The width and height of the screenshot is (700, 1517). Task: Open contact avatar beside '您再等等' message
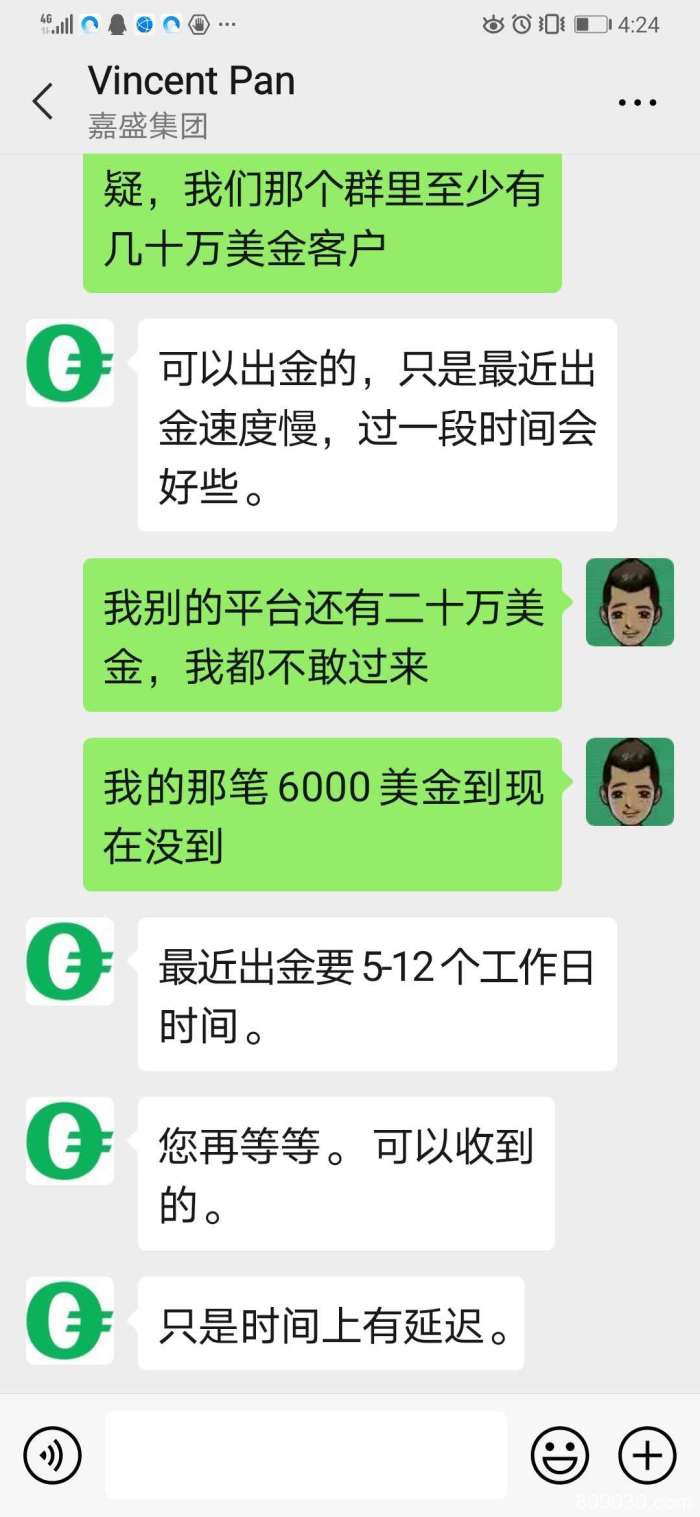[x=69, y=1141]
